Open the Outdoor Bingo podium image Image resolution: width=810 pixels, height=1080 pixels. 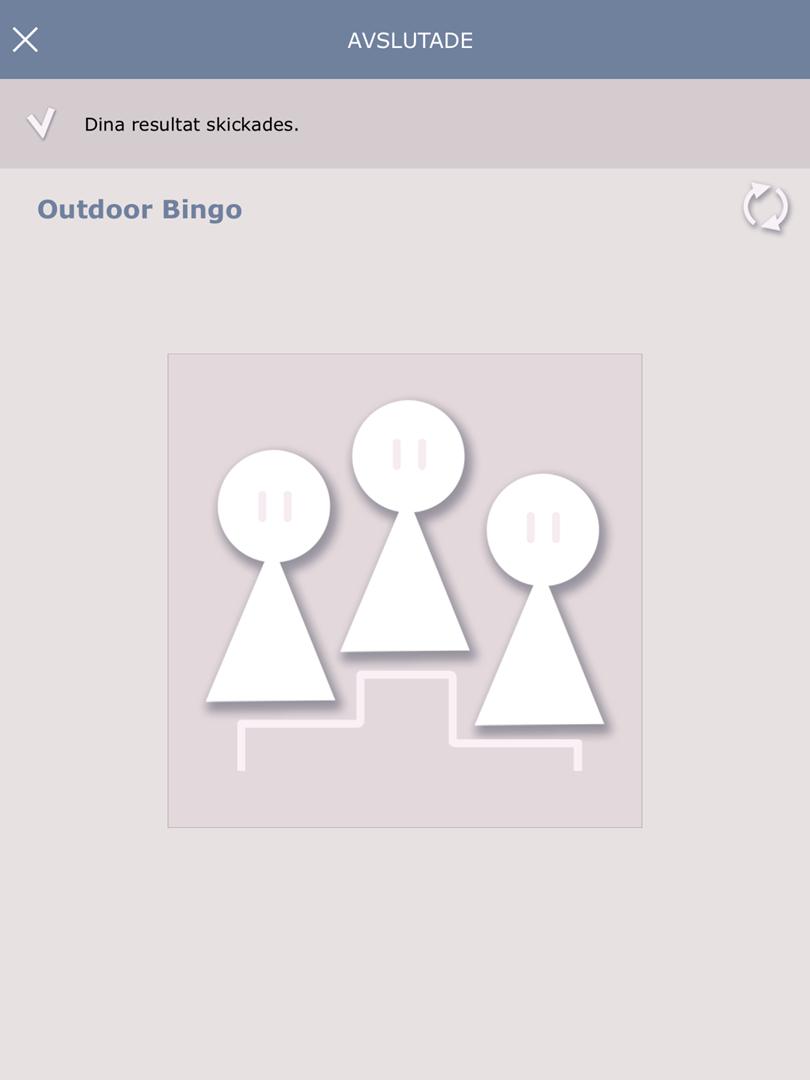(405, 590)
